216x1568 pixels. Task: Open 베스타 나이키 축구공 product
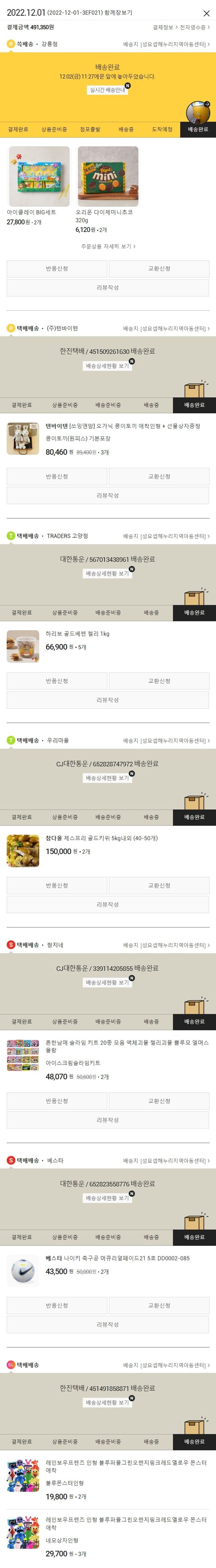[x=117, y=1258]
